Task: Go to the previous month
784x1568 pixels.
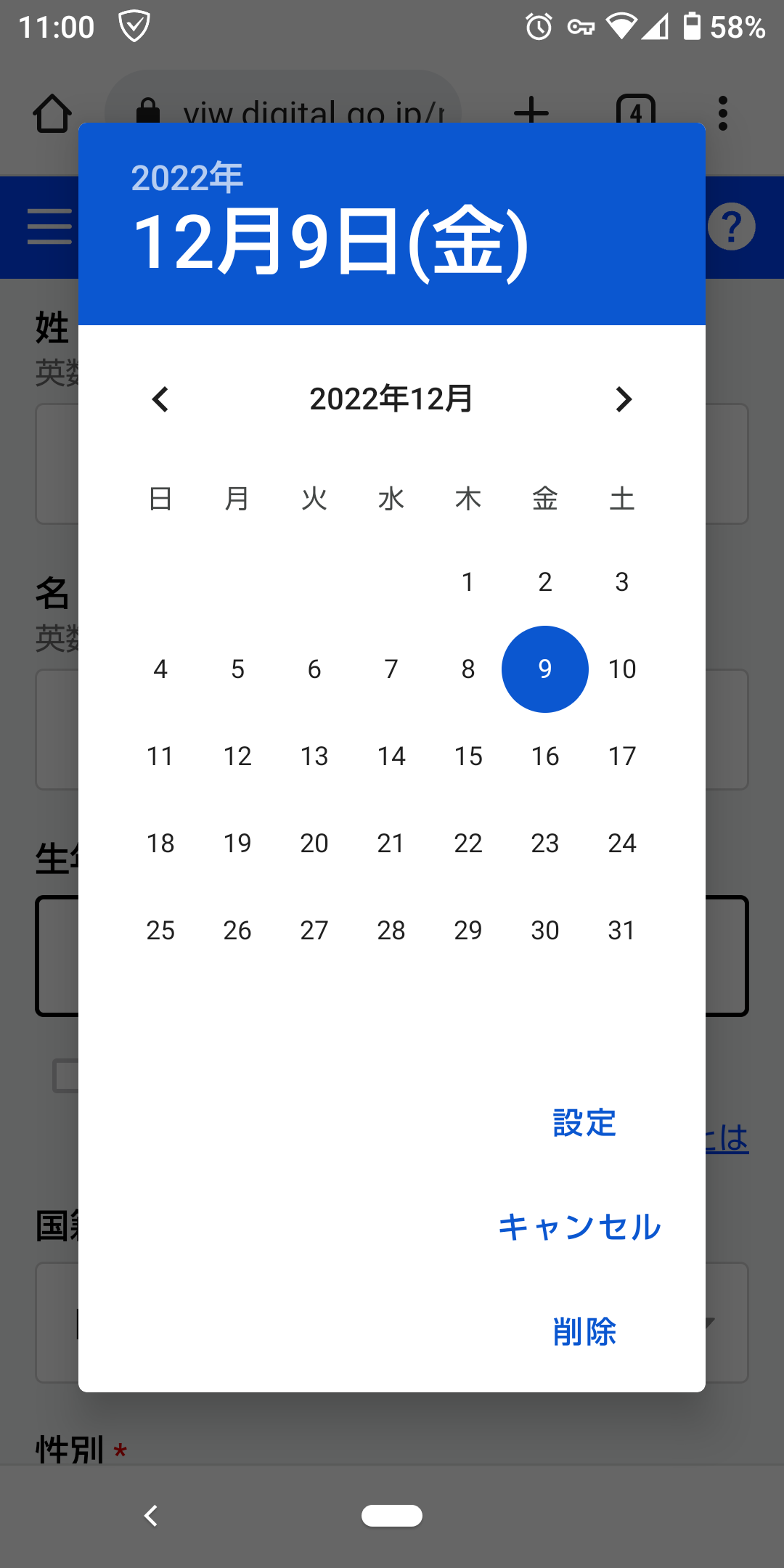Action: pyautogui.click(x=160, y=399)
